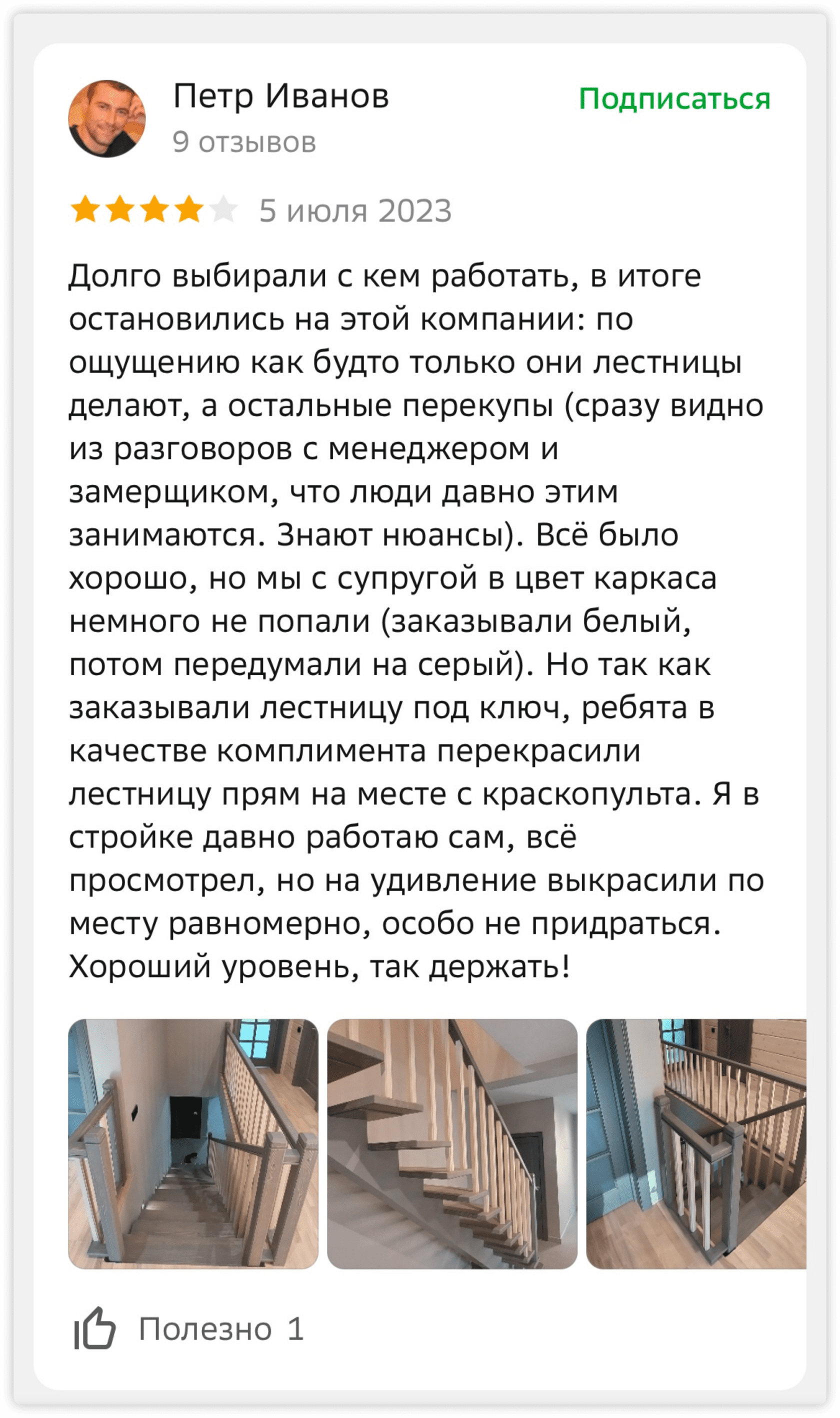840x1418 pixels.
Task: Open the third photo of the railing
Action: point(696,1144)
